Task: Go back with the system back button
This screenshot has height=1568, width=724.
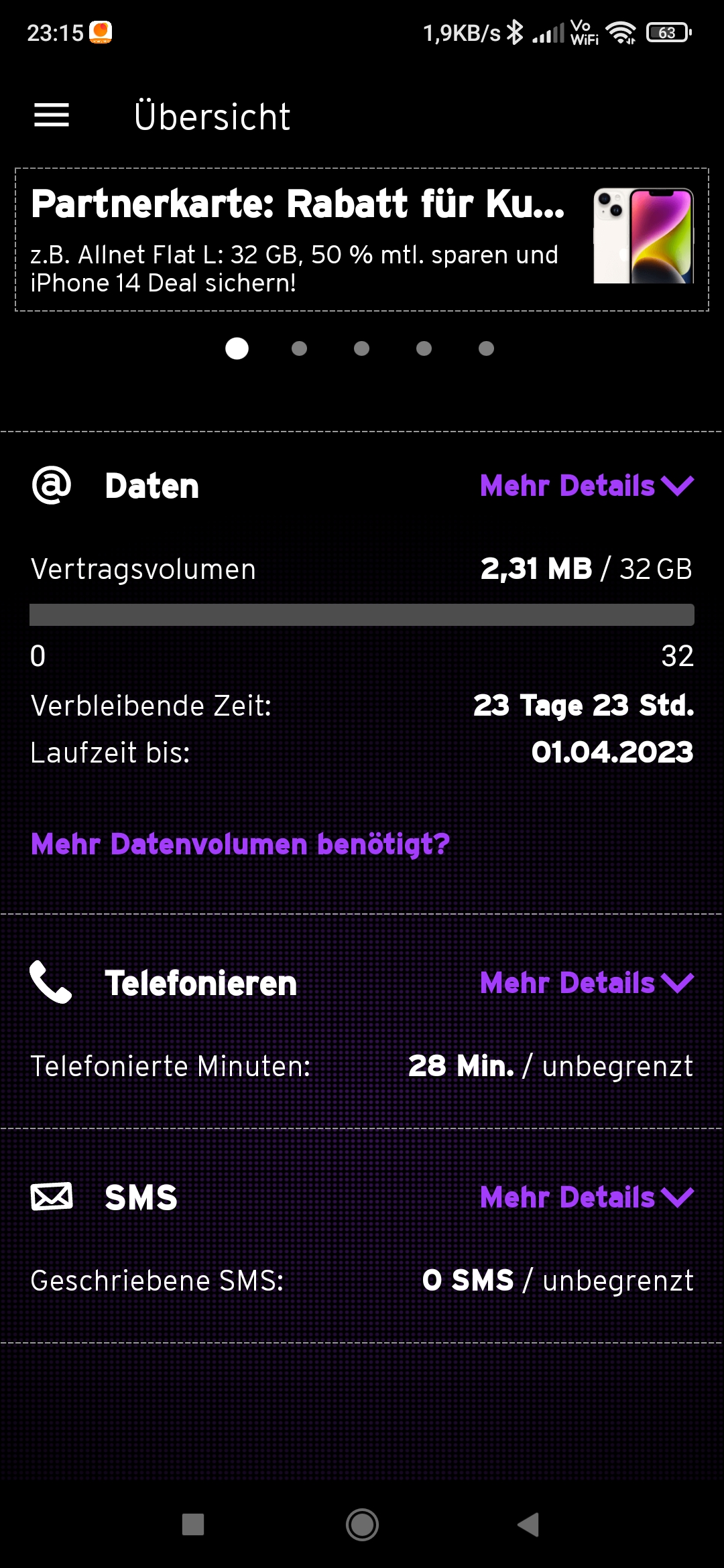Action: pyautogui.click(x=529, y=1524)
